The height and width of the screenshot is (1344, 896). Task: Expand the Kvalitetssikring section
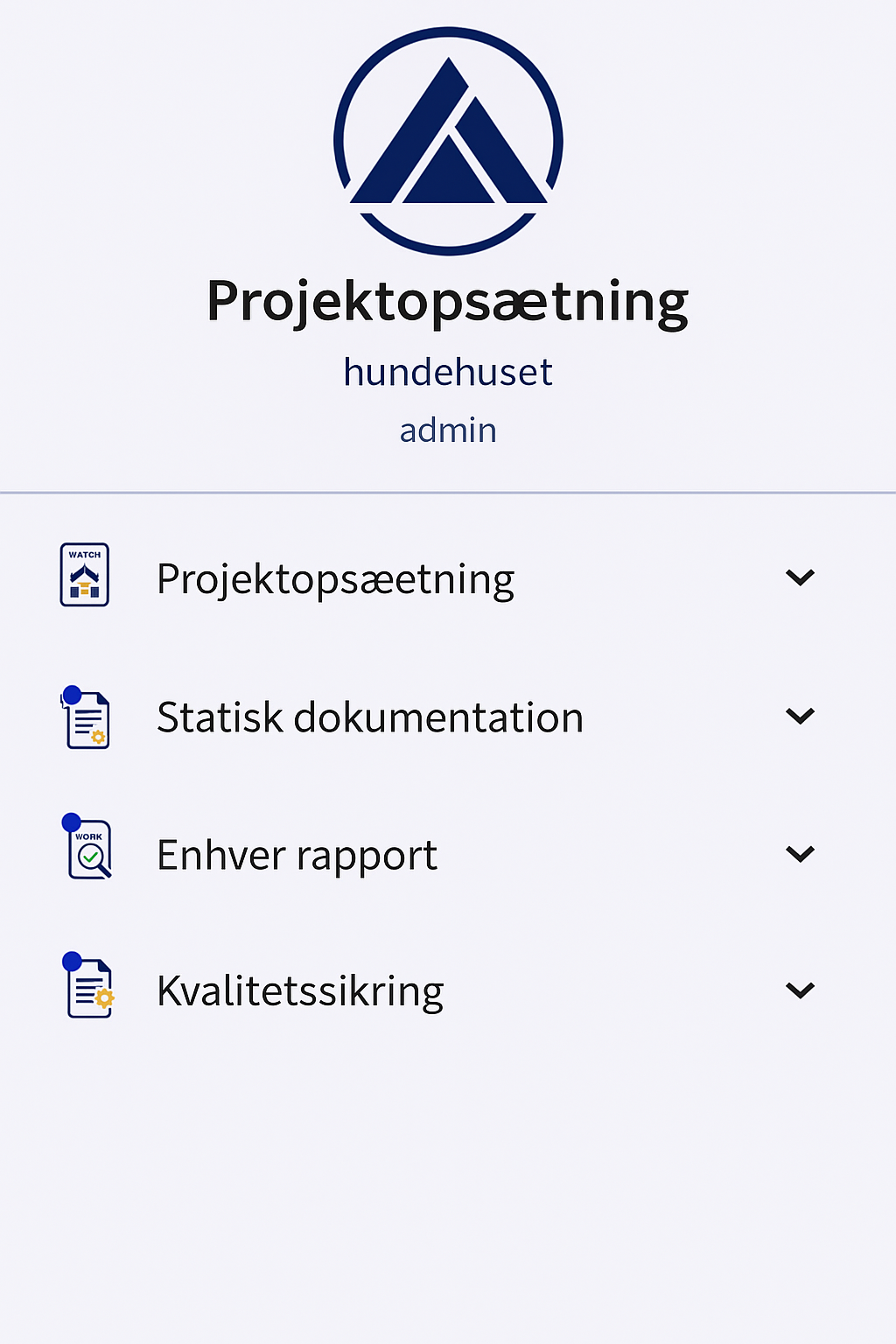(x=800, y=990)
